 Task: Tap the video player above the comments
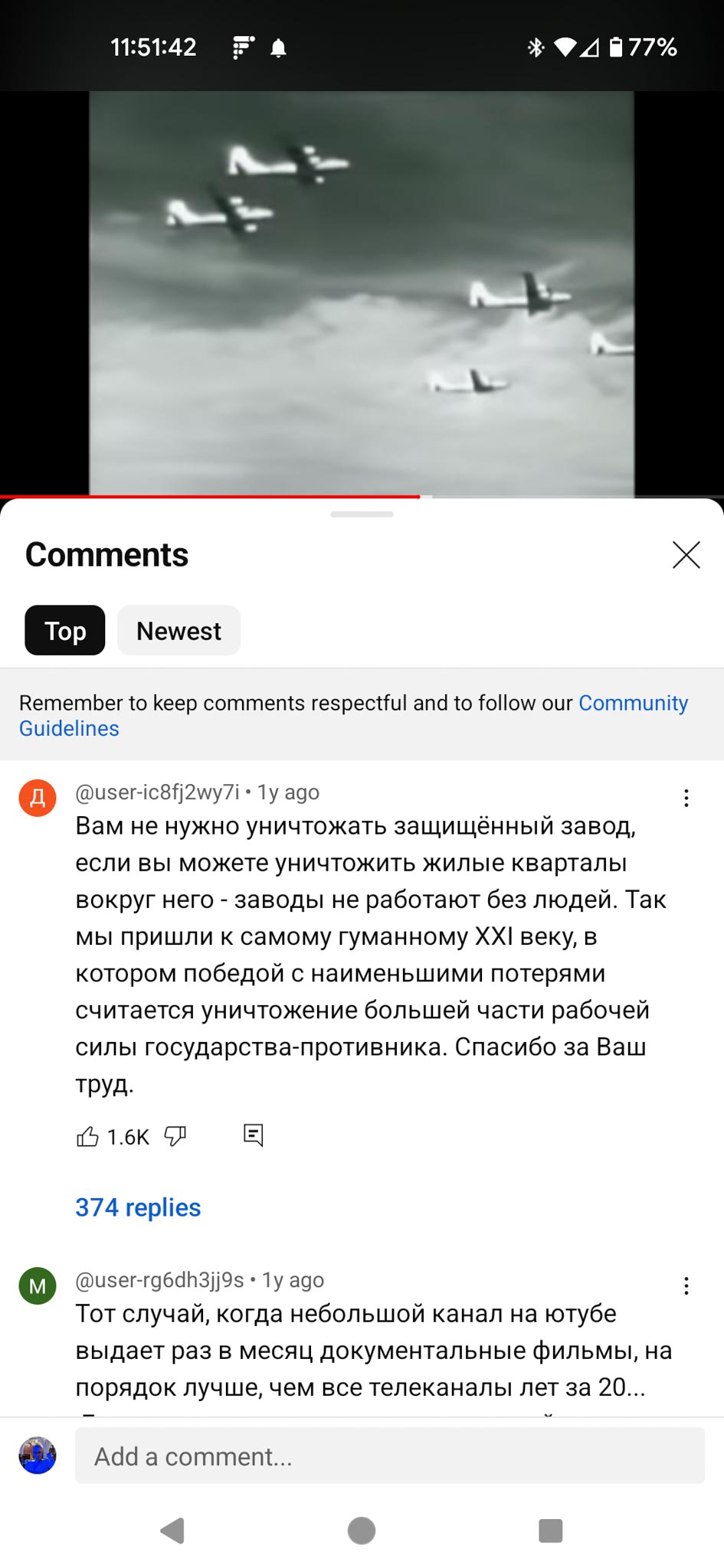tap(362, 294)
